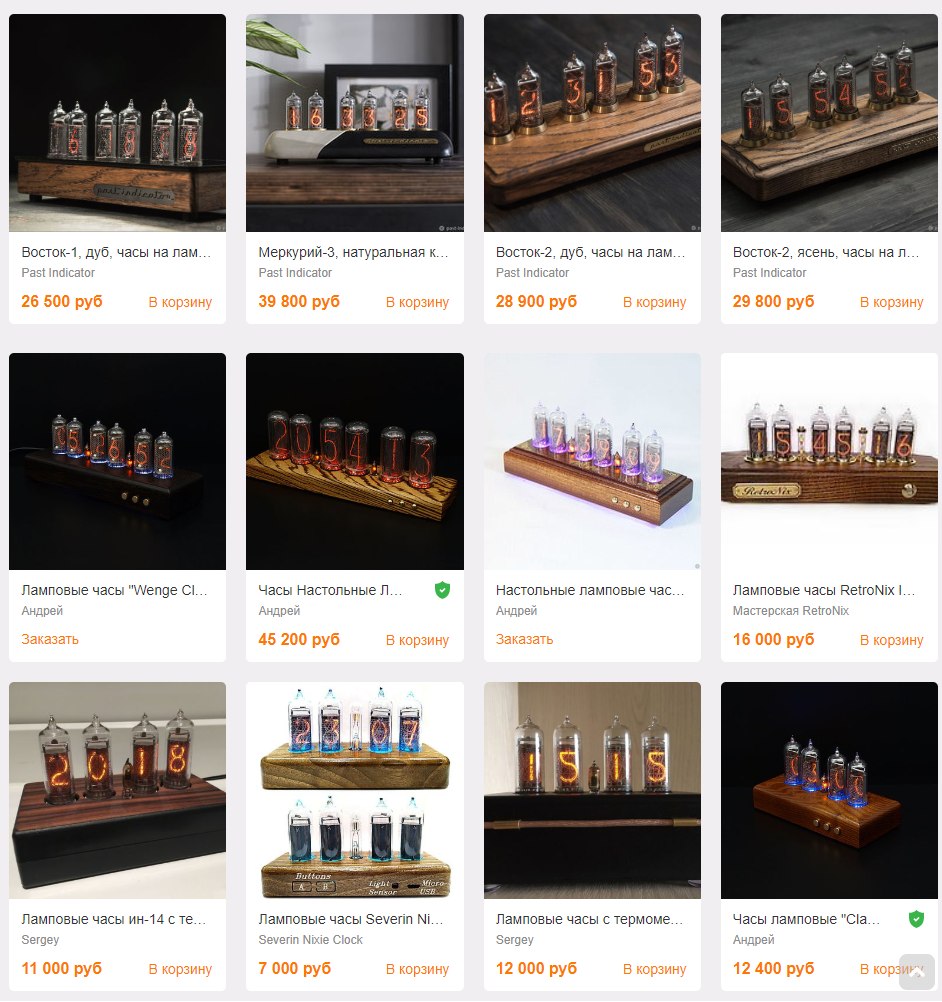Add RetroNix clock for 16 000 руб to cart
Image resolution: width=942 pixels, height=1002 pixels.
[891, 640]
